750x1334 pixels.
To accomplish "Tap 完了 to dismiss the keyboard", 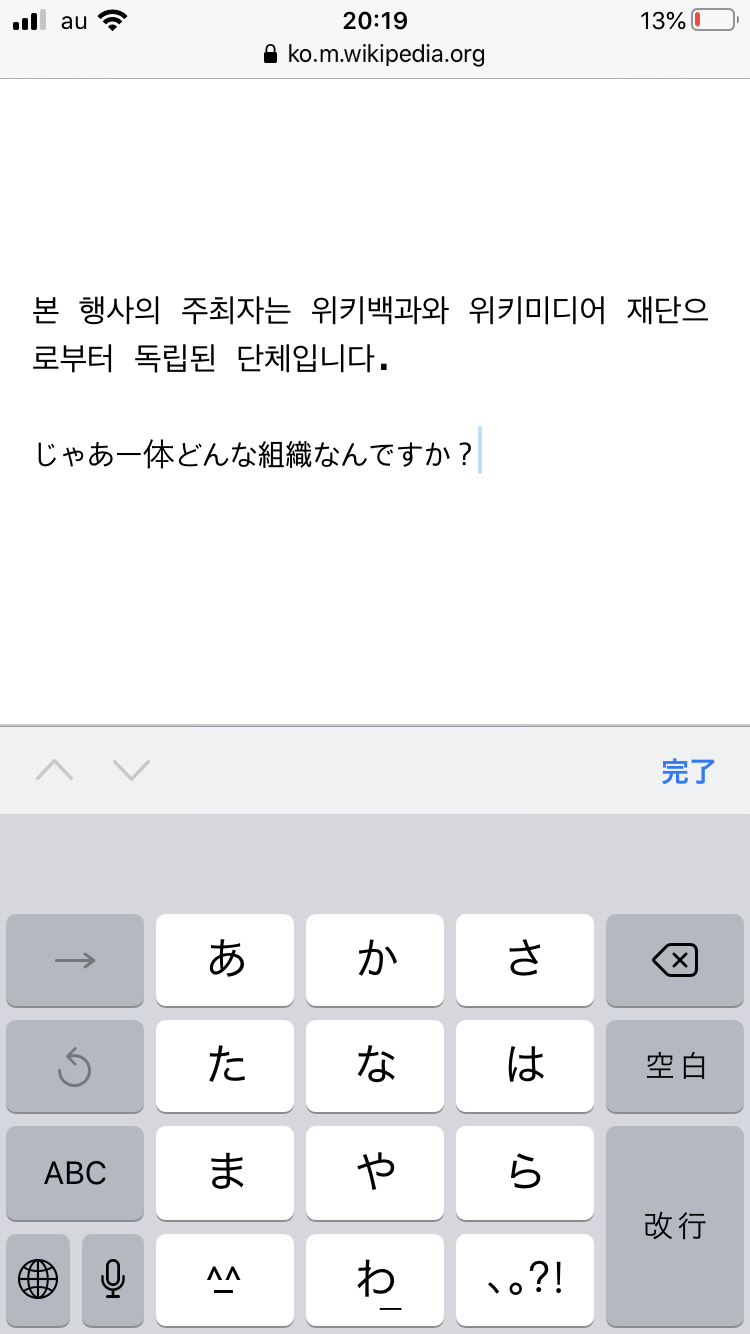I will [688, 771].
